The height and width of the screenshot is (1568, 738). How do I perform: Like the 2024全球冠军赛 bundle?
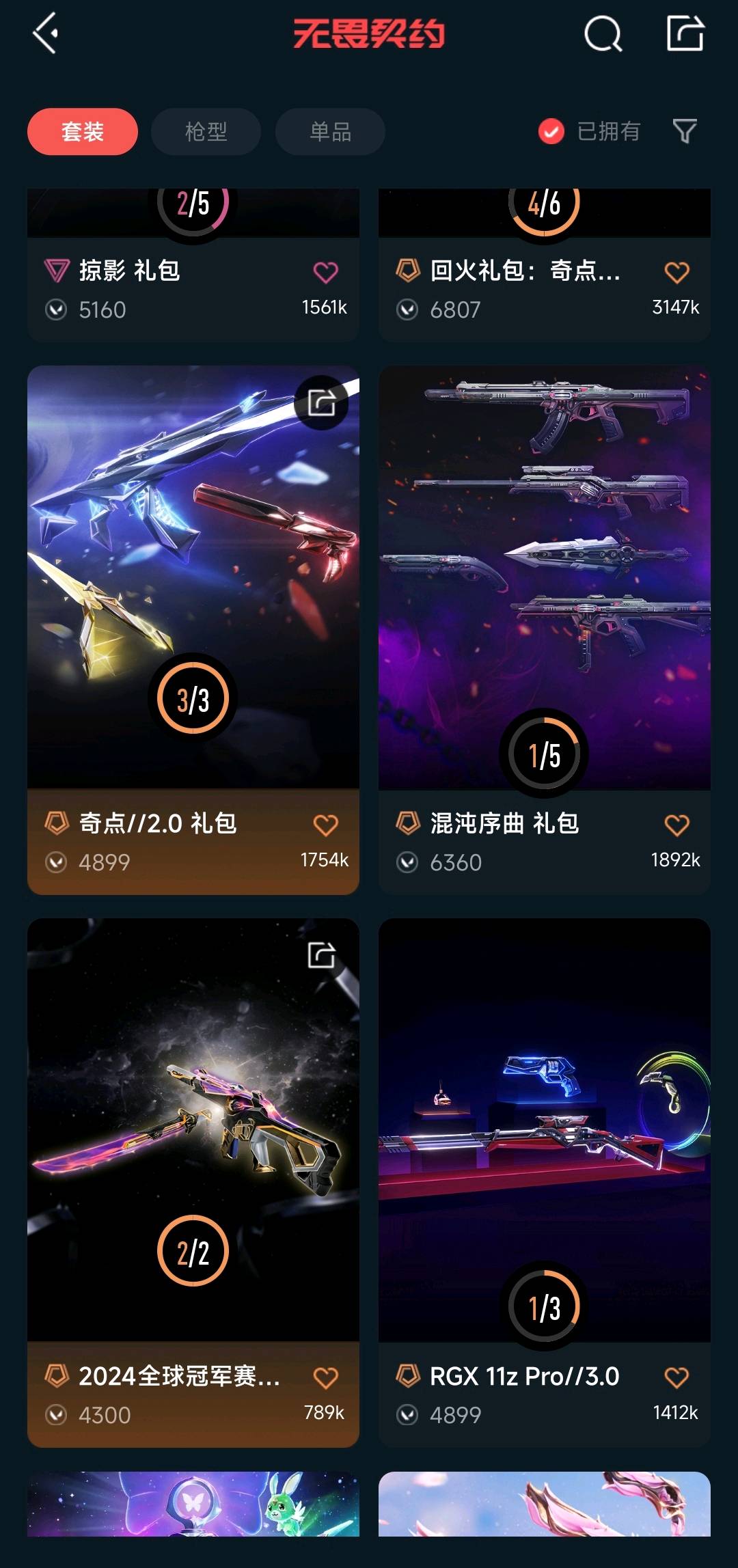pyautogui.click(x=325, y=1378)
